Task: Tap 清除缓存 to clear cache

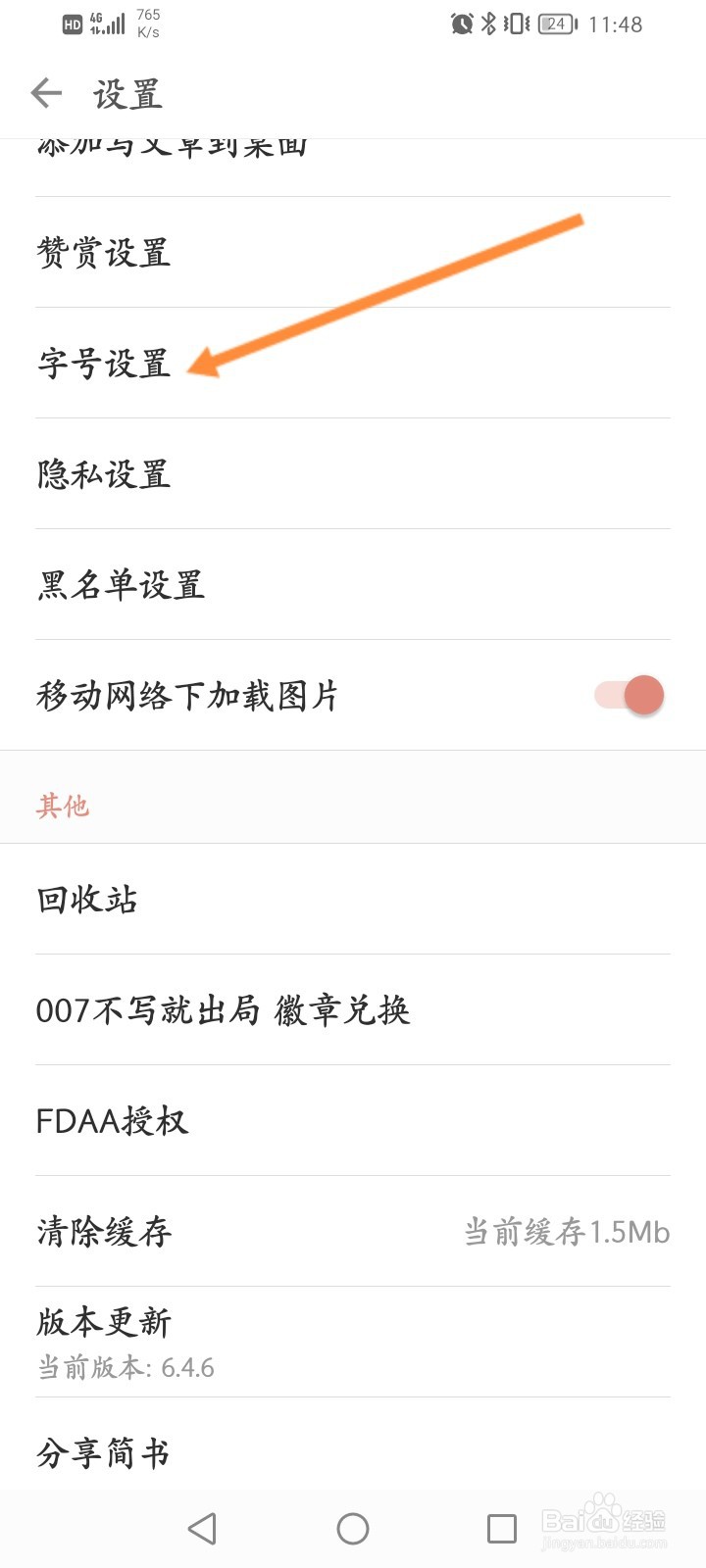Action: pos(353,1231)
